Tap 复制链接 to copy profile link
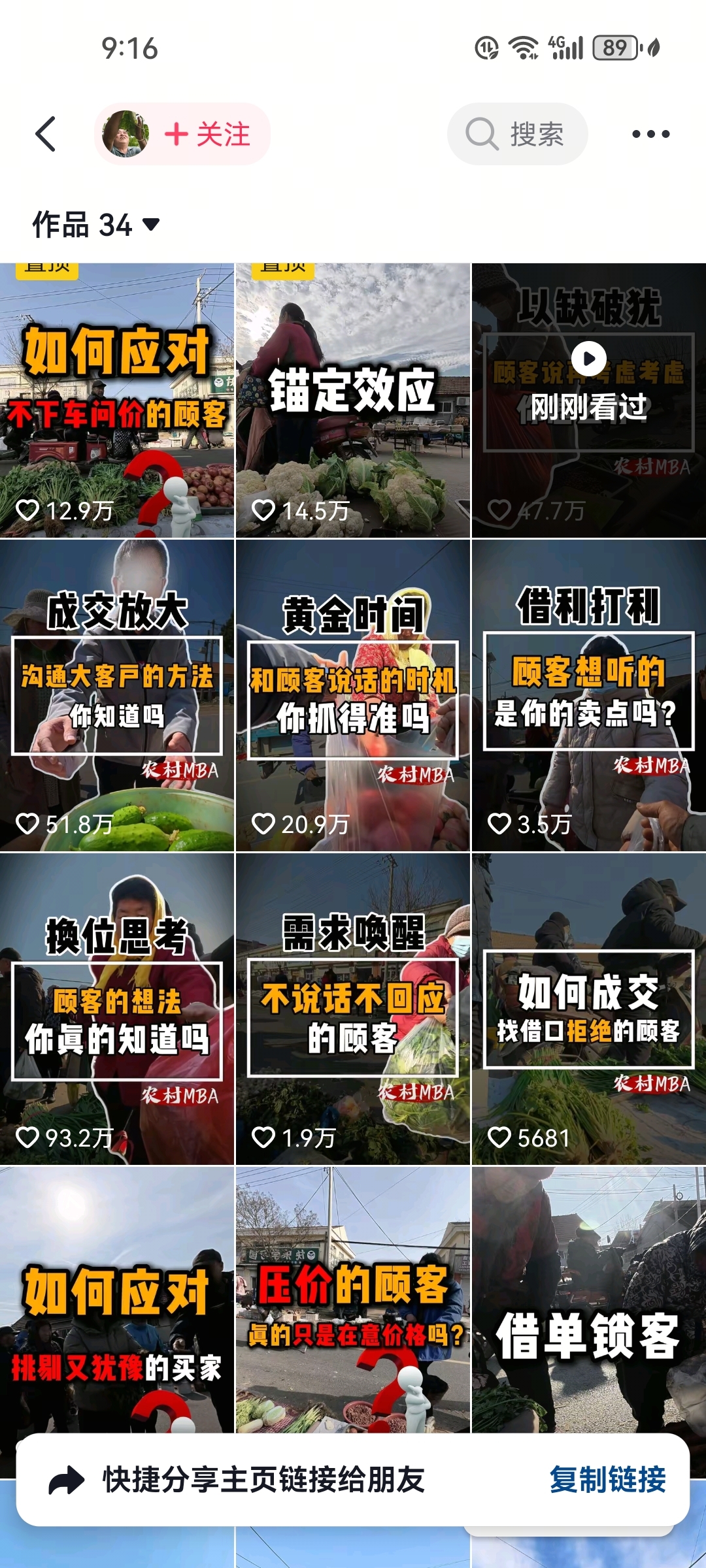Viewport: 706px width, 1568px height. click(x=607, y=1480)
